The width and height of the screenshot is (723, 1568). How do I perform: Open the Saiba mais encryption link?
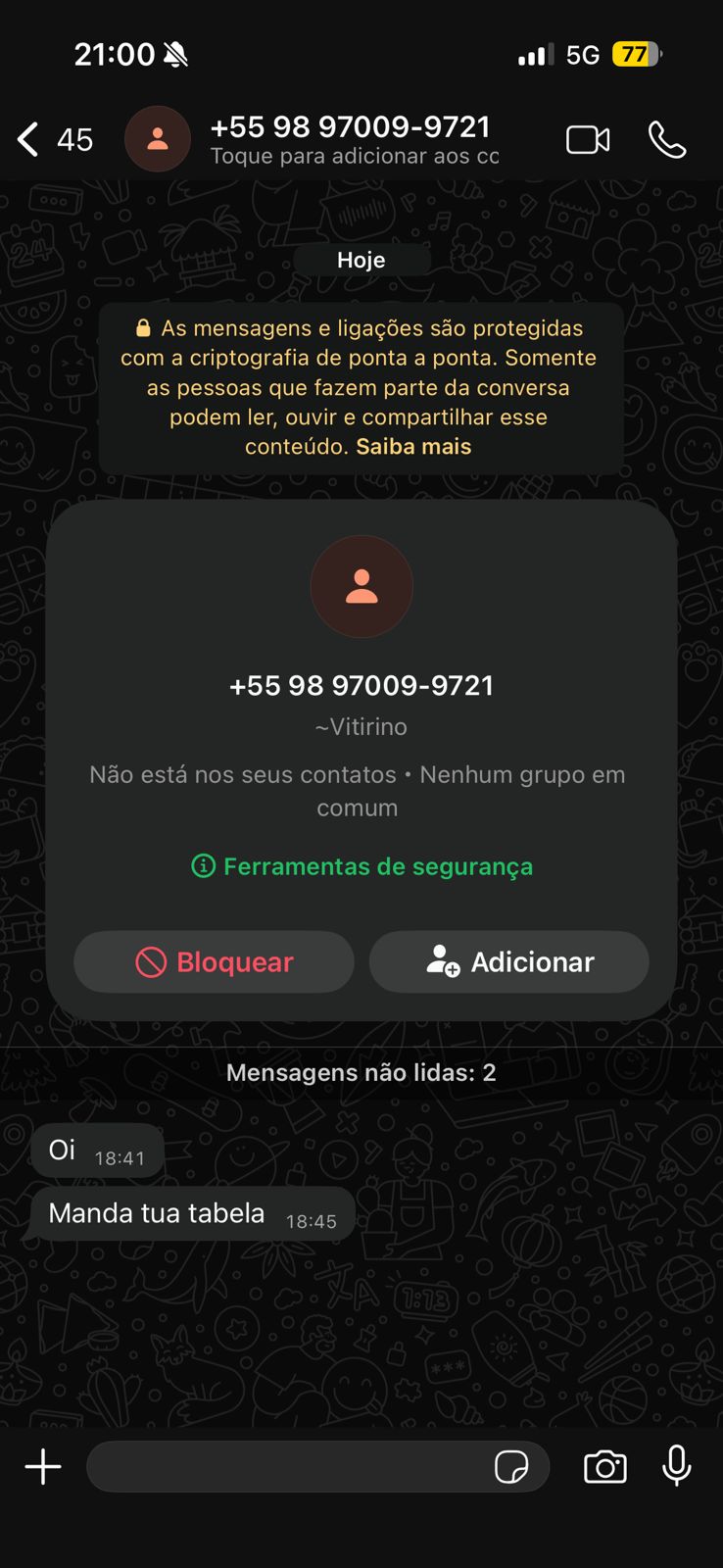coord(413,447)
